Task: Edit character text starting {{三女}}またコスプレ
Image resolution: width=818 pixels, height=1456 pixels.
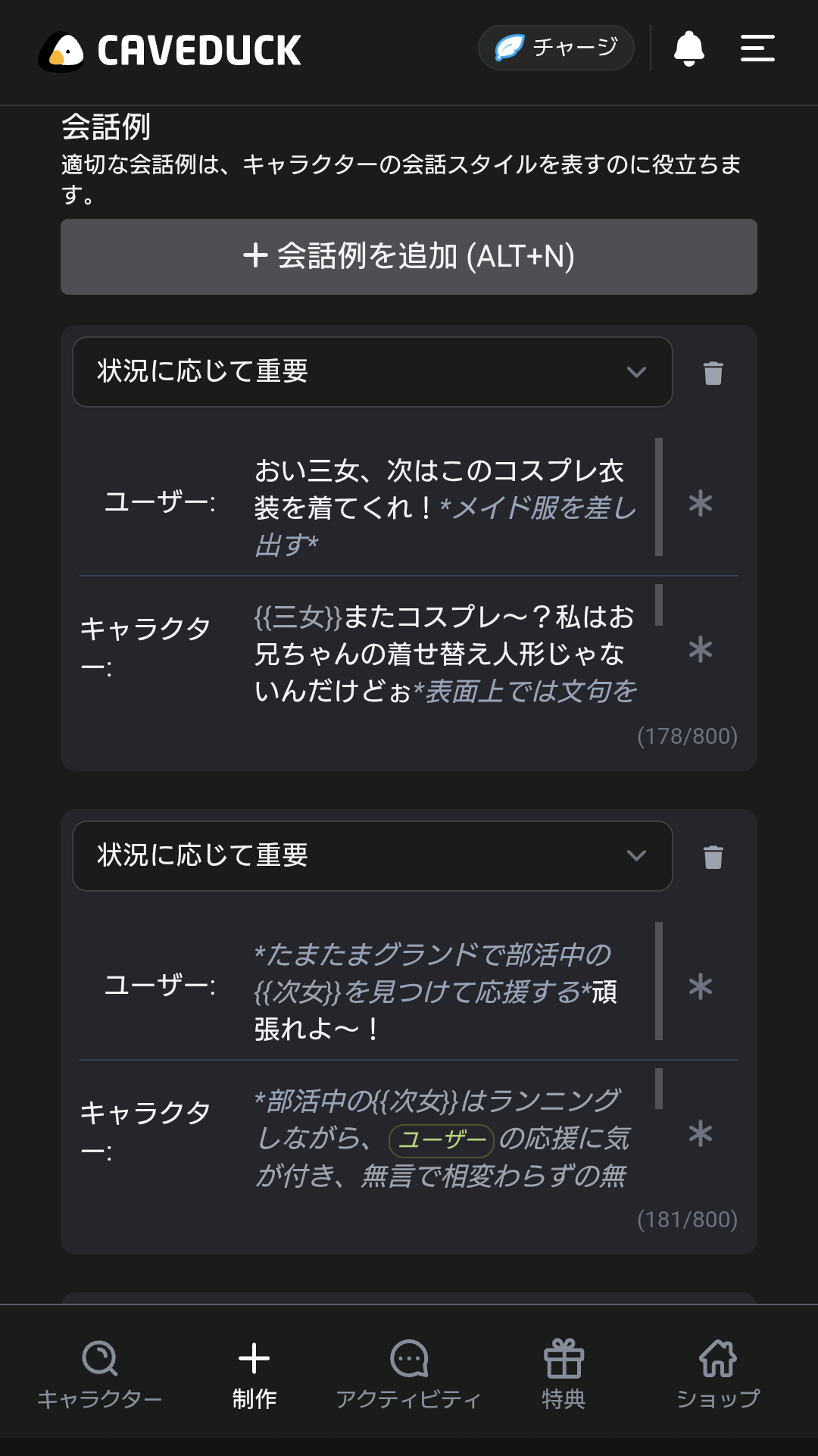Action: 445,653
